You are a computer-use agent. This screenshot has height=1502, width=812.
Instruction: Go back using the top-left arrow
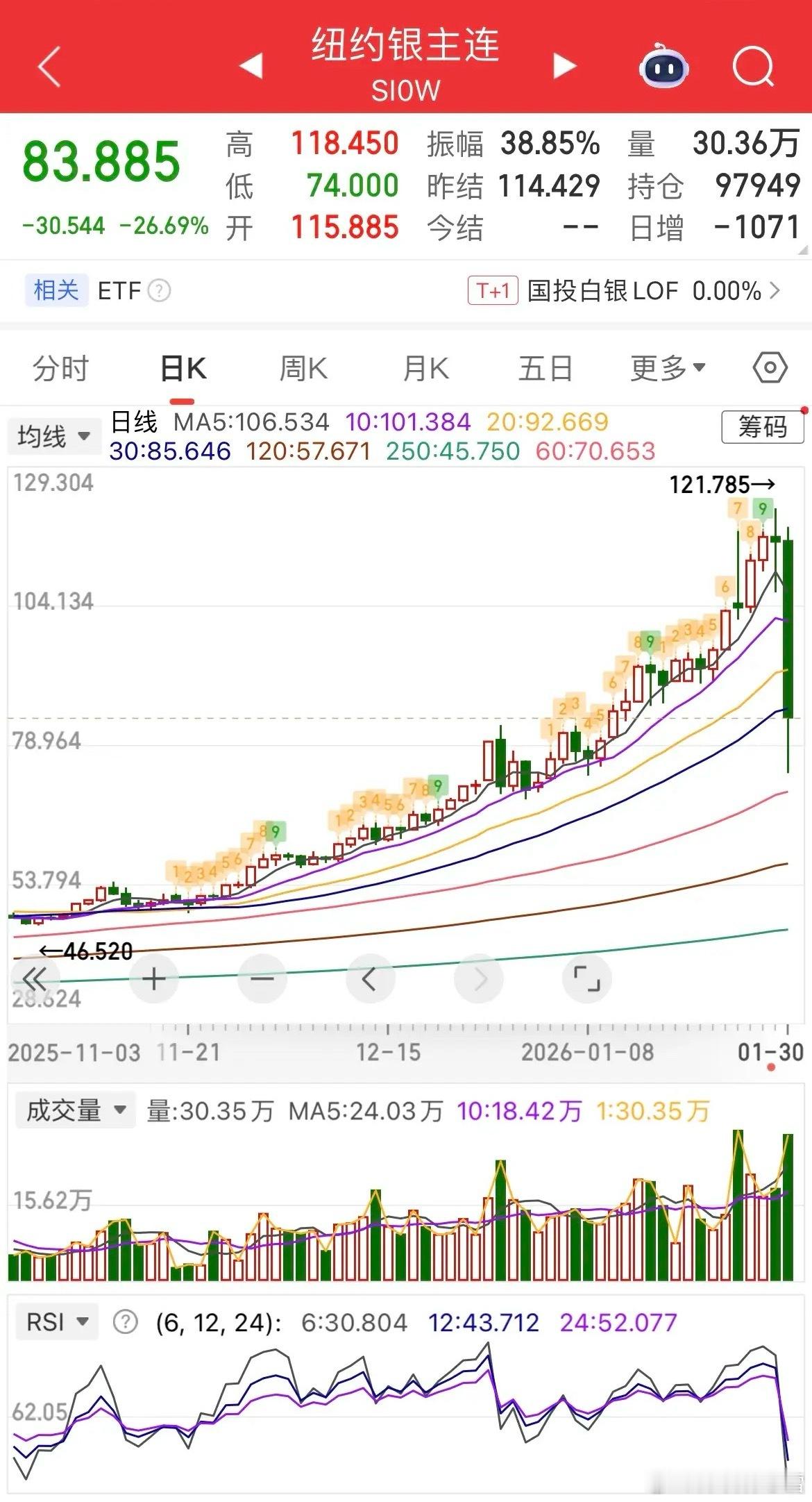(x=49, y=67)
